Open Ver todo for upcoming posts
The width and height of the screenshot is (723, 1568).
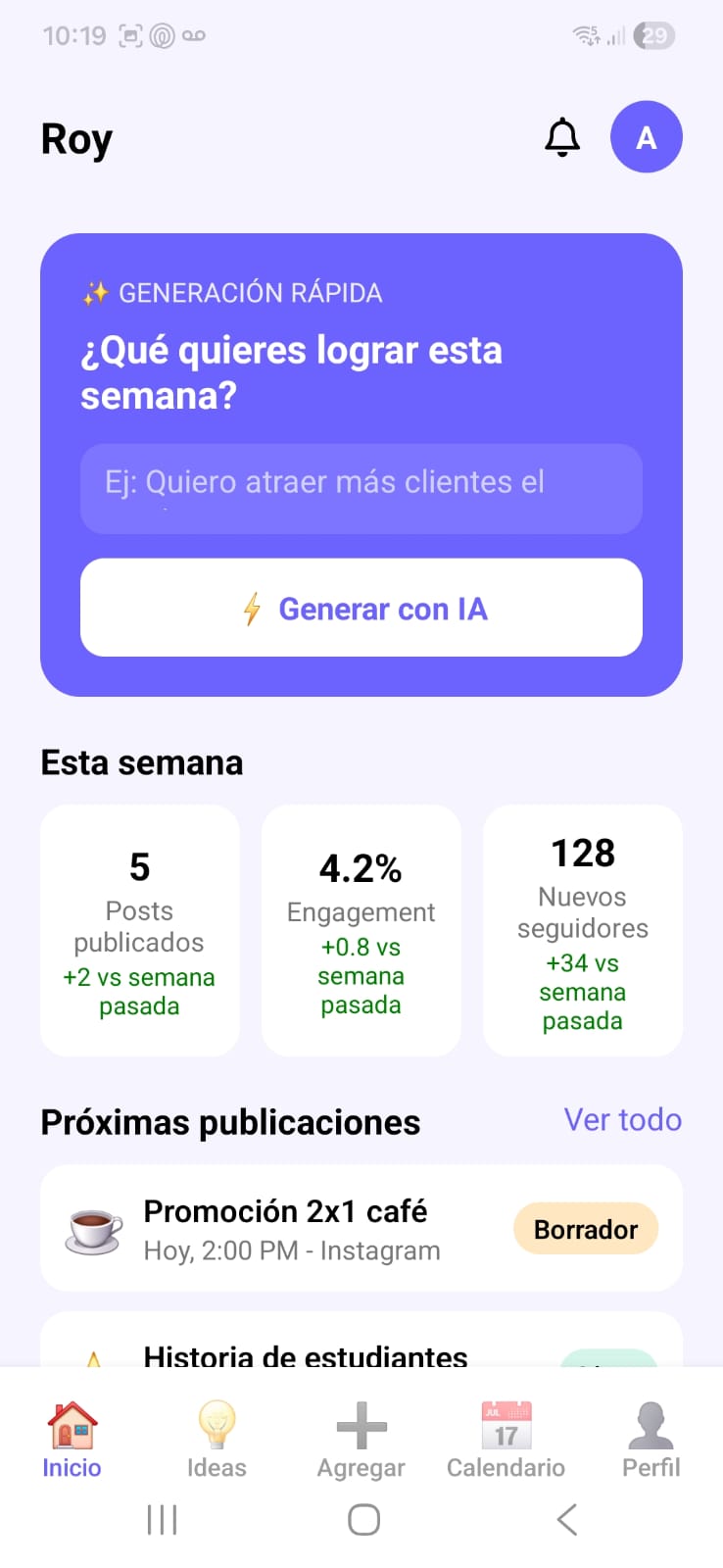[623, 1119]
